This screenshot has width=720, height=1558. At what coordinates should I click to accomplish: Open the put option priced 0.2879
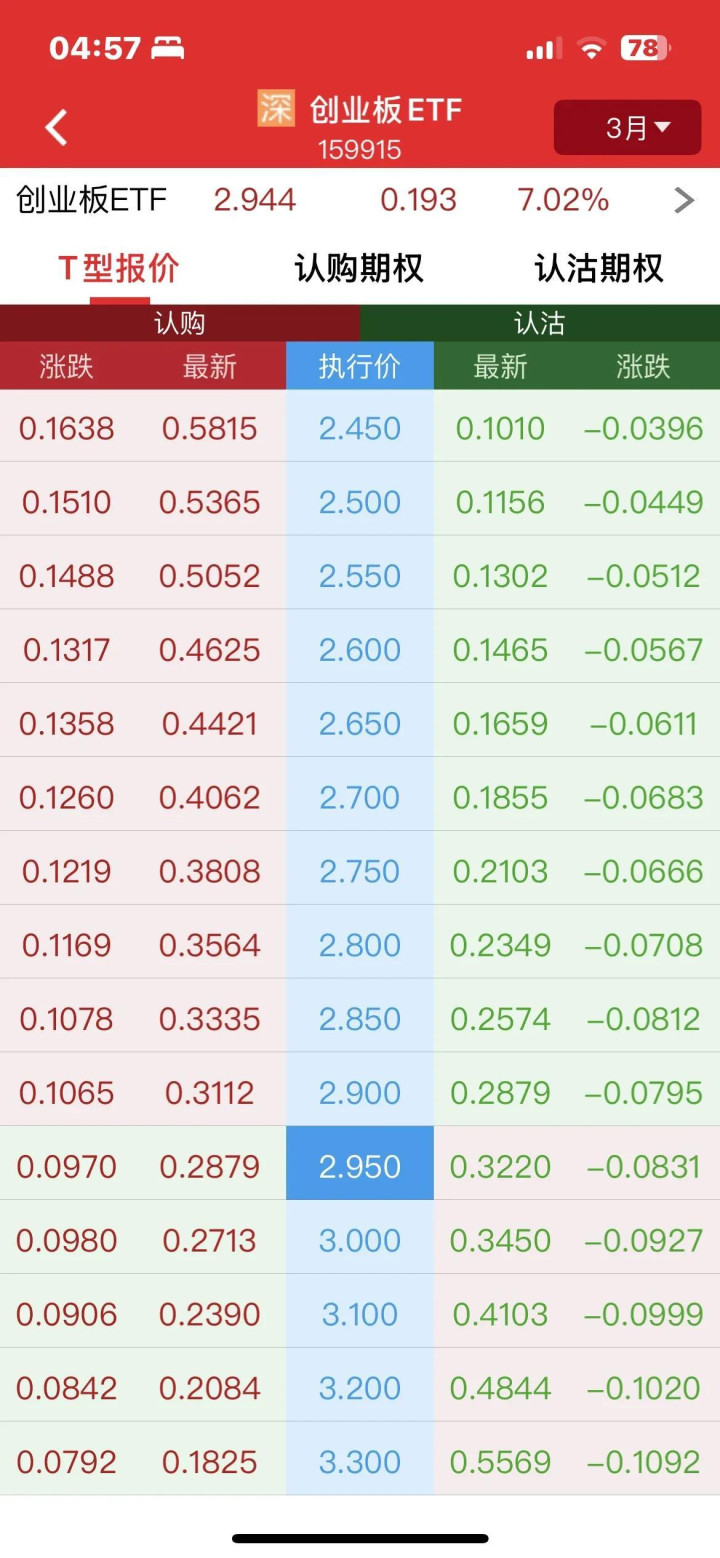point(500,1092)
